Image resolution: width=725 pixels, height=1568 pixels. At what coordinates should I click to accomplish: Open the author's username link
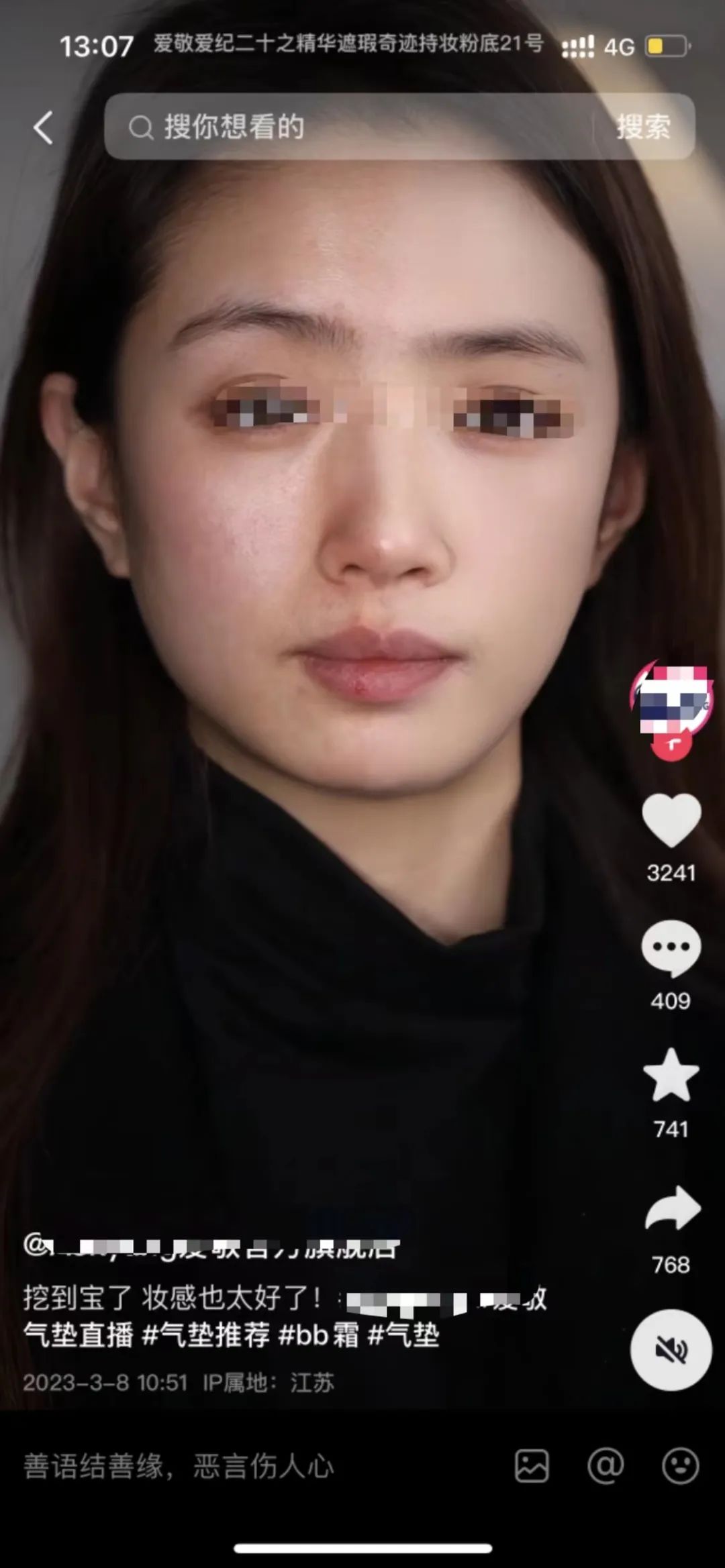click(212, 1247)
